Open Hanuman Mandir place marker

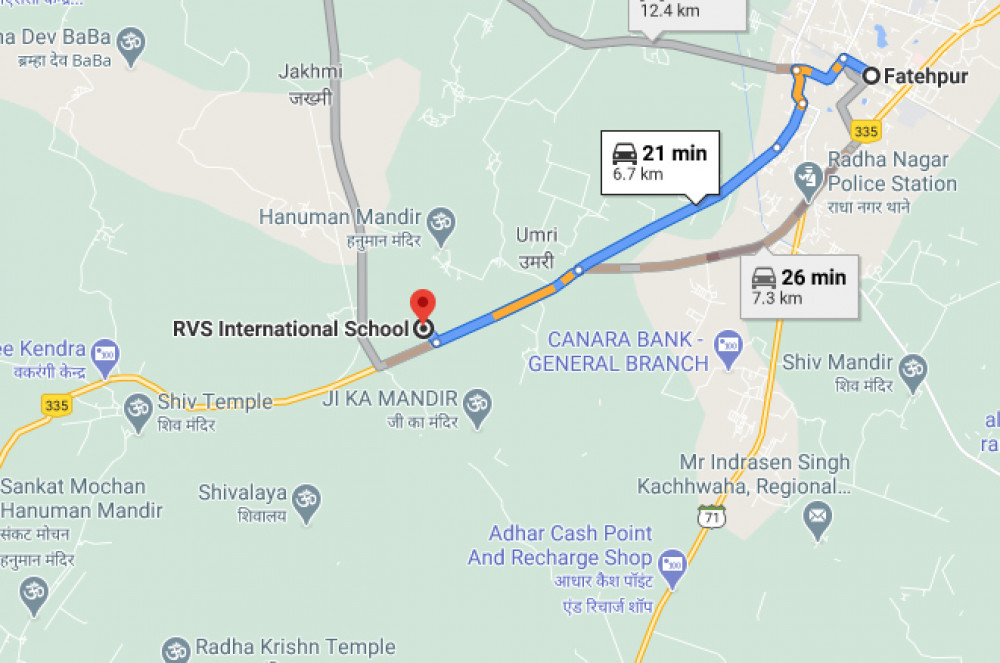point(440,219)
